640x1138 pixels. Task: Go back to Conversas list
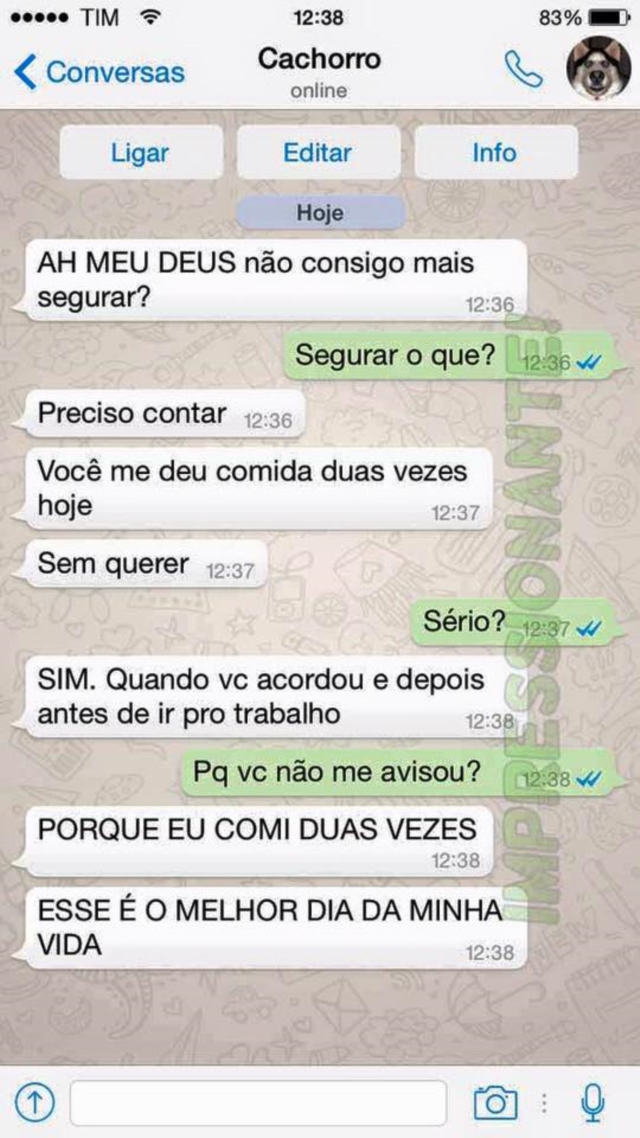point(100,72)
